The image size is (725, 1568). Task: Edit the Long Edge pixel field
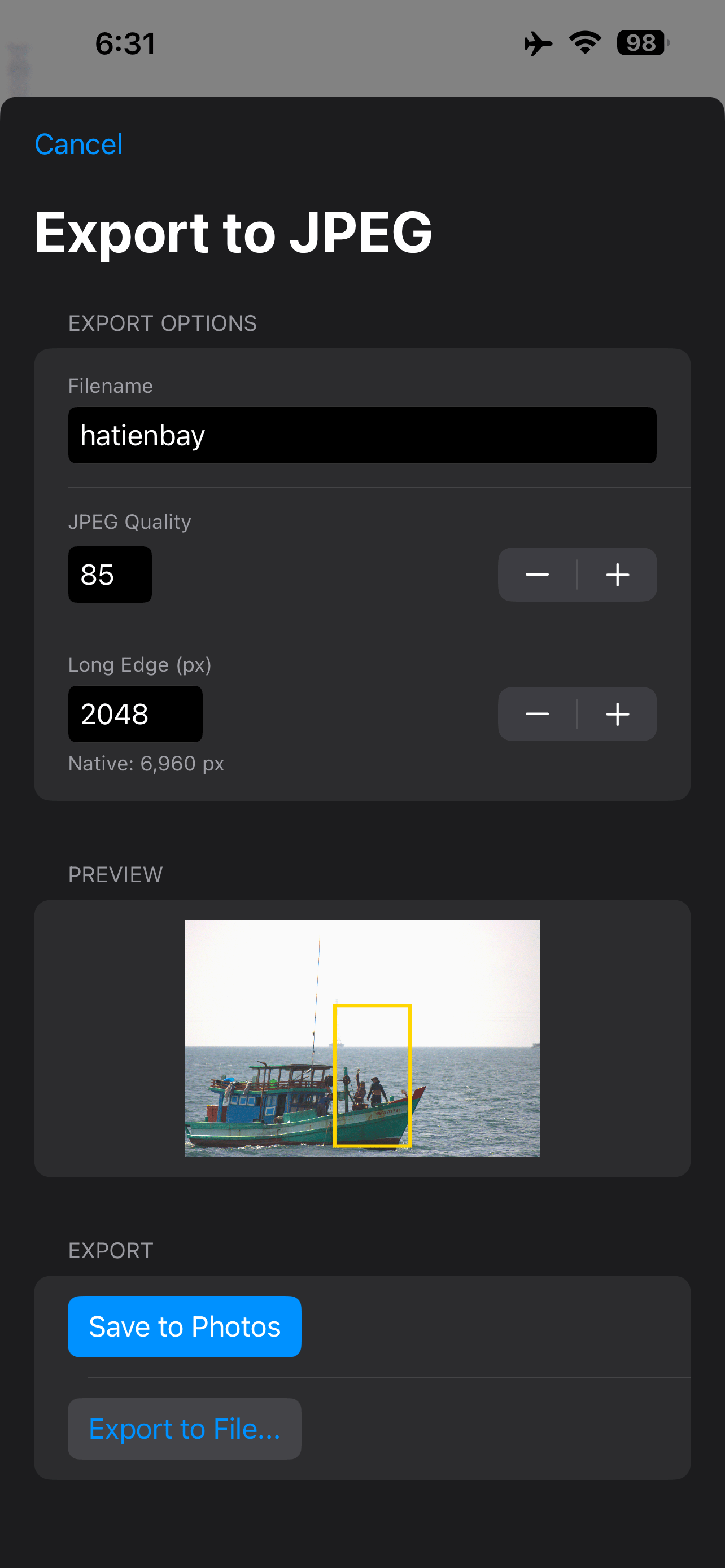coord(135,714)
